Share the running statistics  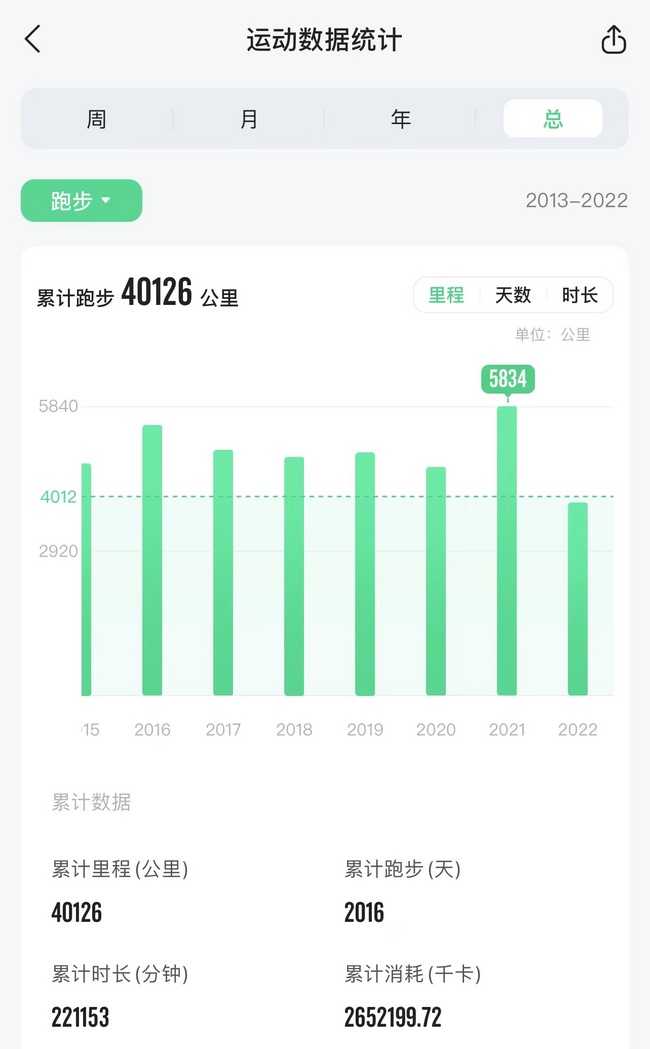coord(613,39)
